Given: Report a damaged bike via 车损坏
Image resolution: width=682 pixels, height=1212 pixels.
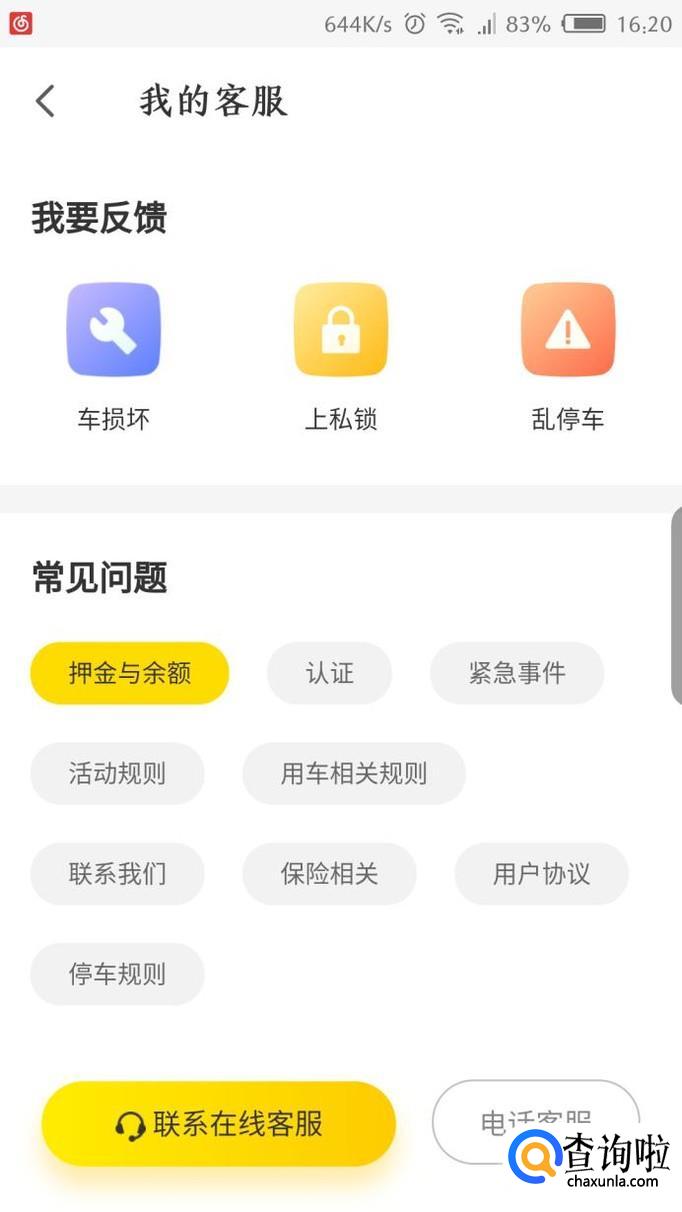Looking at the screenshot, I should tap(113, 330).
